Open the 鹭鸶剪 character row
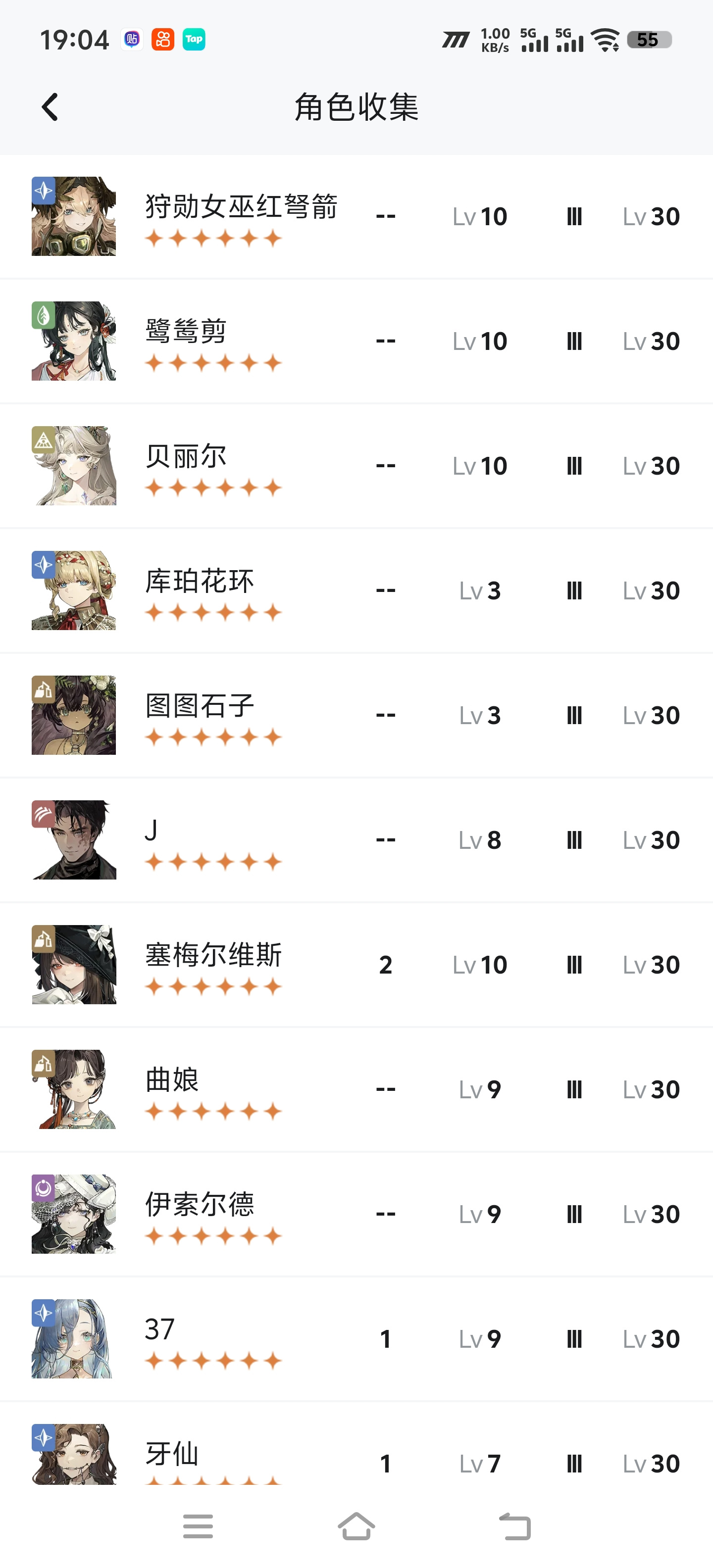713x1568 pixels. pyautogui.click(x=356, y=342)
